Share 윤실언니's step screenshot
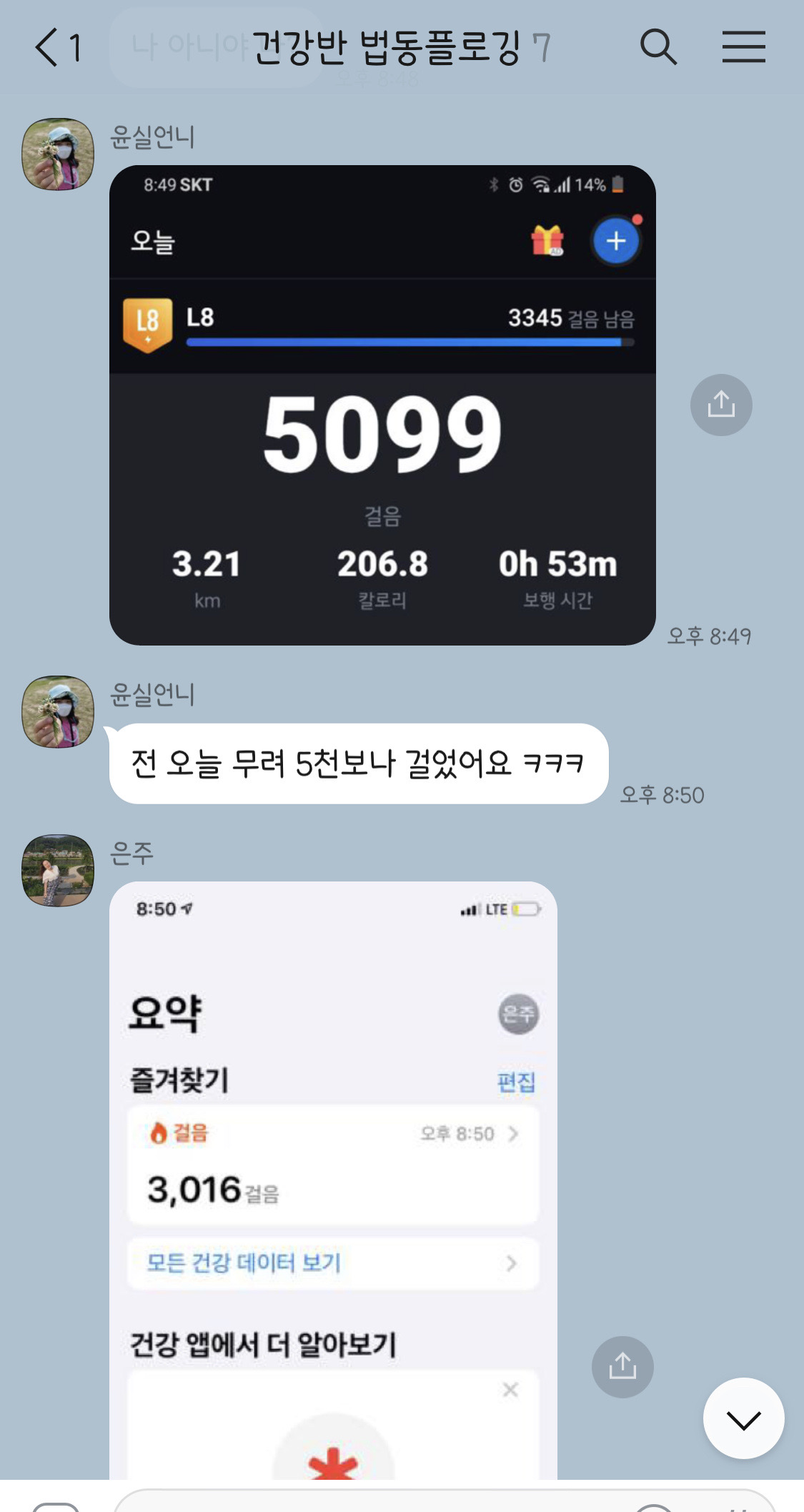The height and width of the screenshot is (1512, 804). 721,405
